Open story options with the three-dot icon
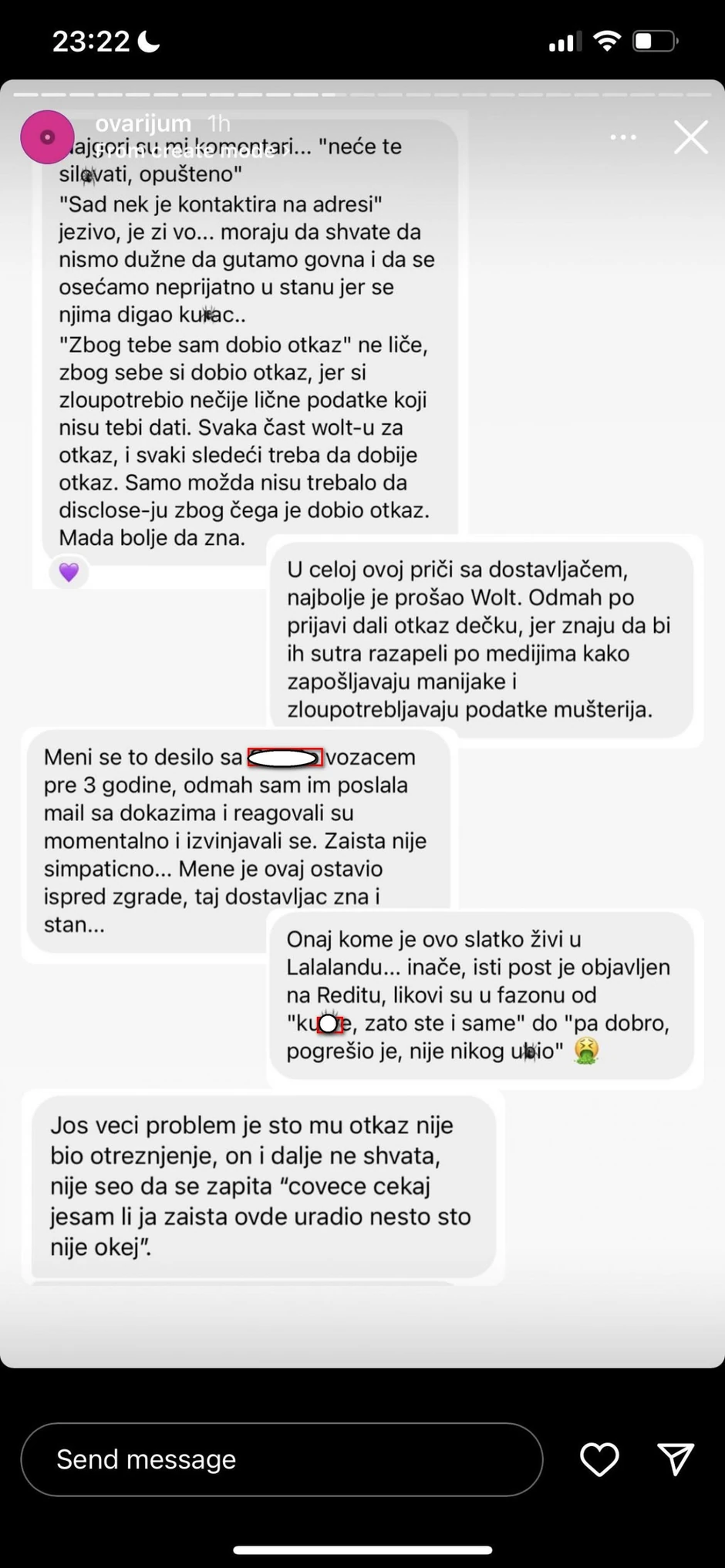Screen dimensions: 725x1568 pos(622,136)
